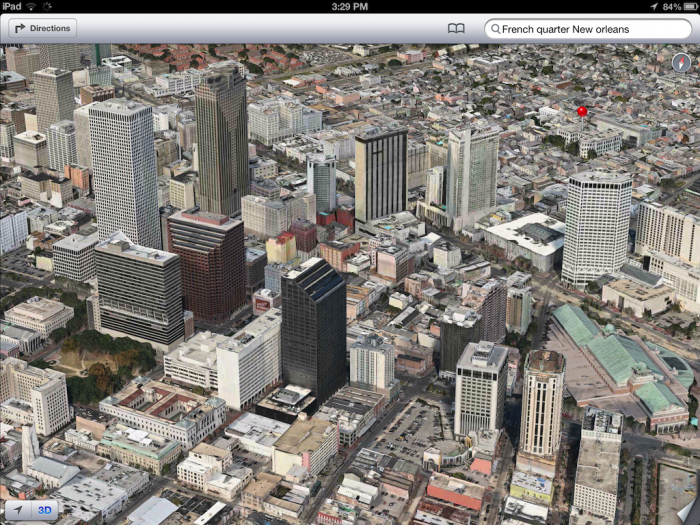The height and width of the screenshot is (525, 700).
Task: Tap the search field with French quarter query
Action: [588, 29]
